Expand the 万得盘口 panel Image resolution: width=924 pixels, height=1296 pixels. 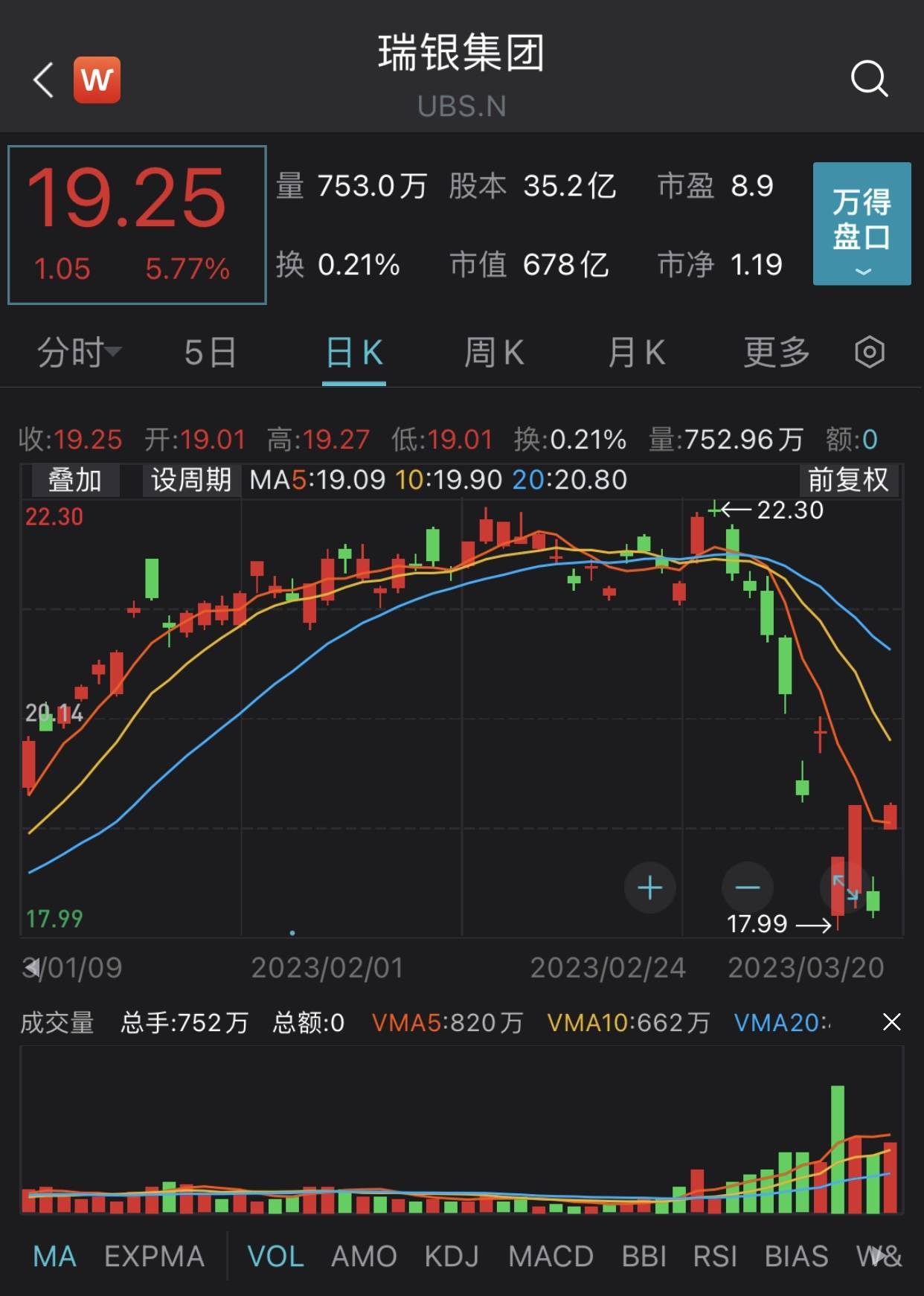[862, 224]
